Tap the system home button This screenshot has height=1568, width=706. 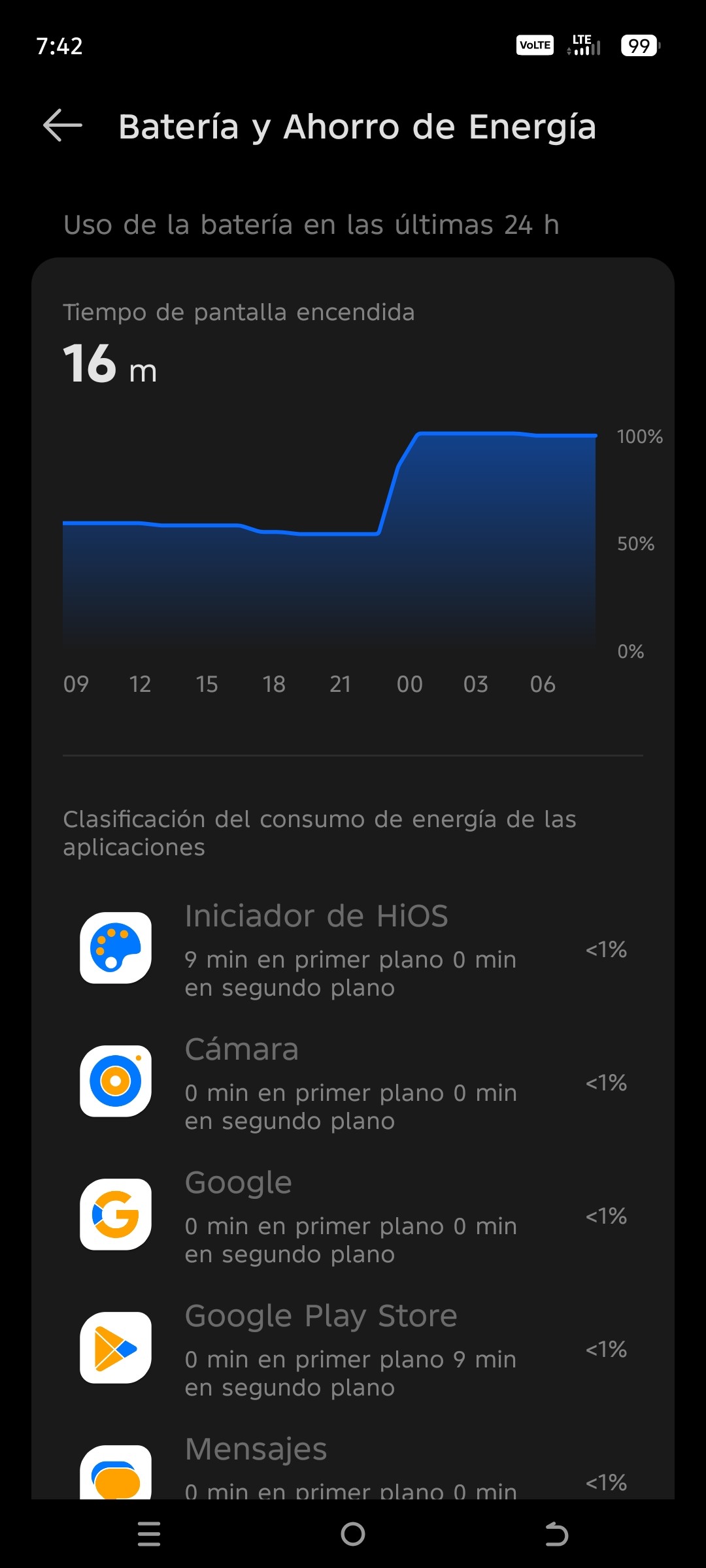click(353, 1533)
